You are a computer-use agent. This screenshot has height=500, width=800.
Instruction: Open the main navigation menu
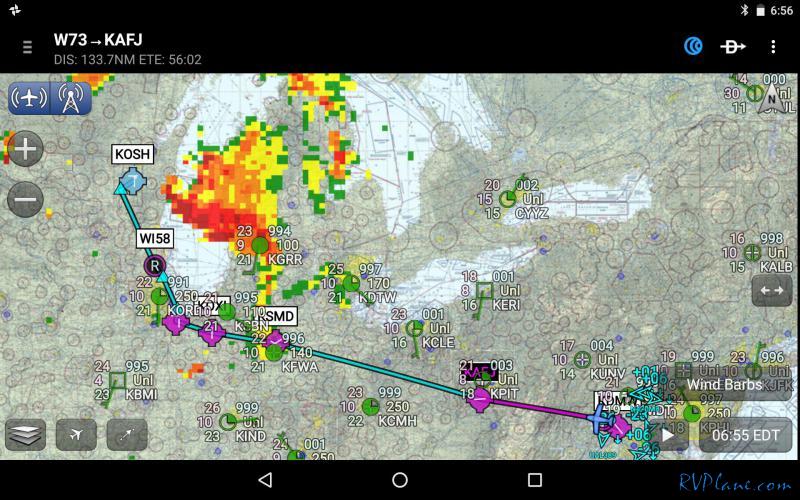(x=26, y=47)
